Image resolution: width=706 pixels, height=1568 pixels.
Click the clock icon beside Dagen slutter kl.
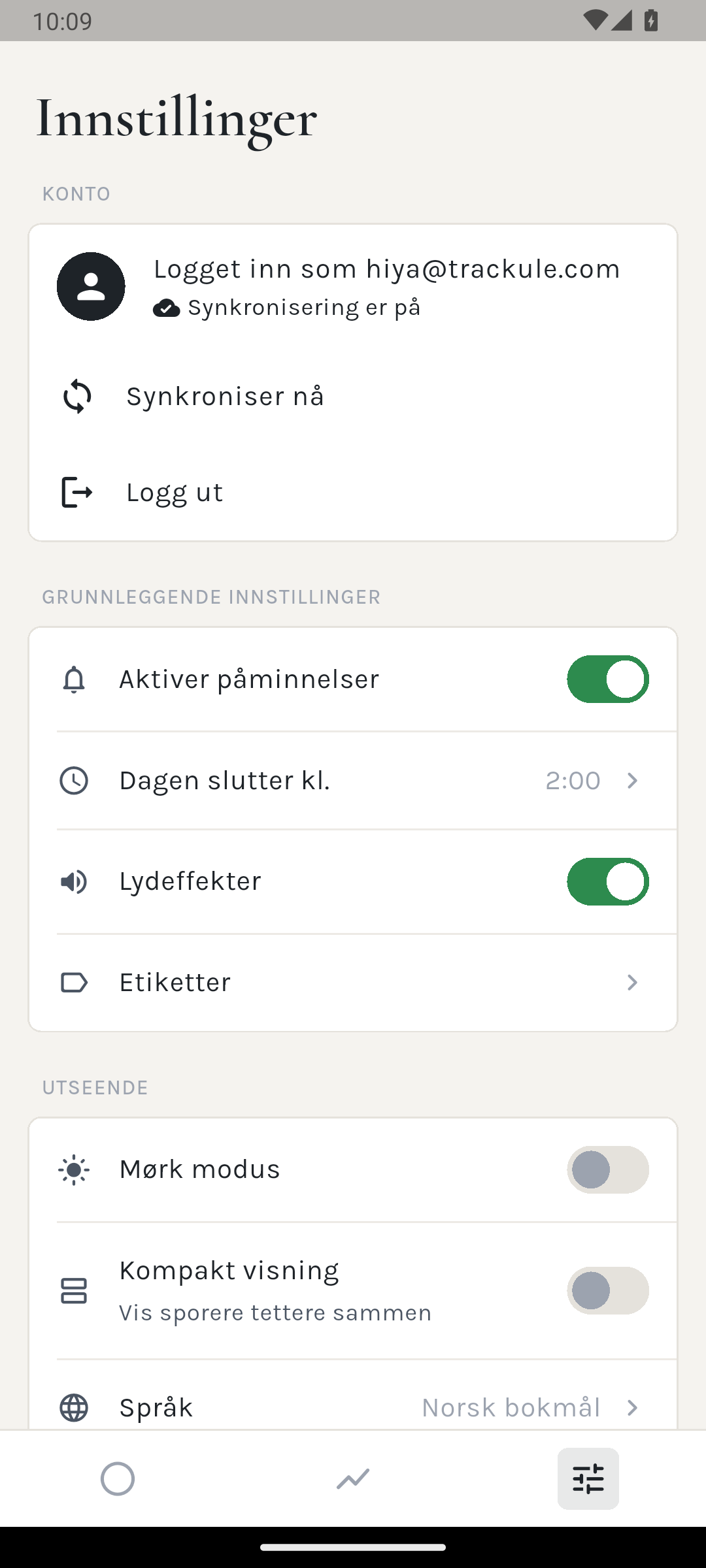tap(74, 781)
